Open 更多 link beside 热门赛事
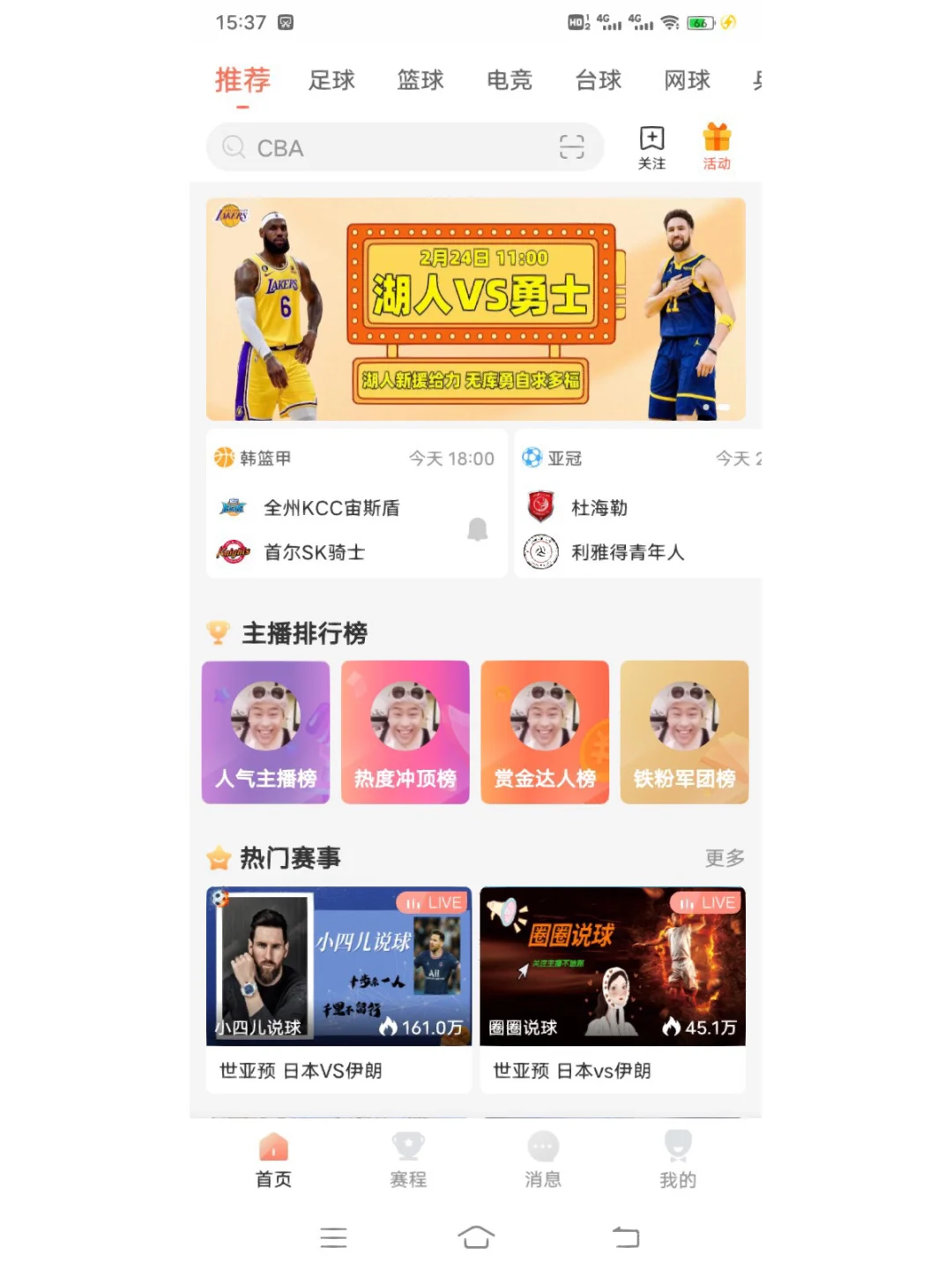Image resolution: width=952 pixels, height=1270 pixels. point(723,857)
